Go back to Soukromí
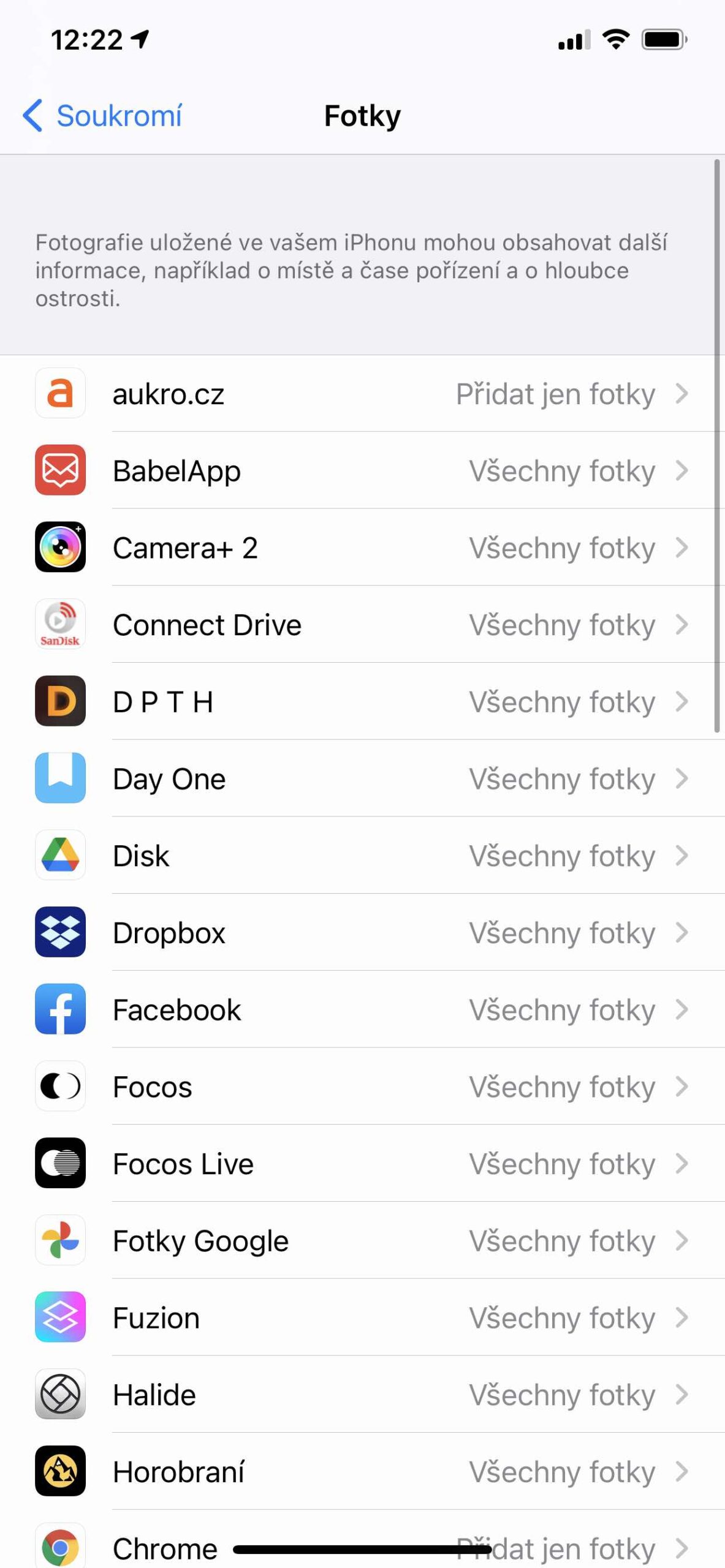The image size is (725, 1568). 102,116
